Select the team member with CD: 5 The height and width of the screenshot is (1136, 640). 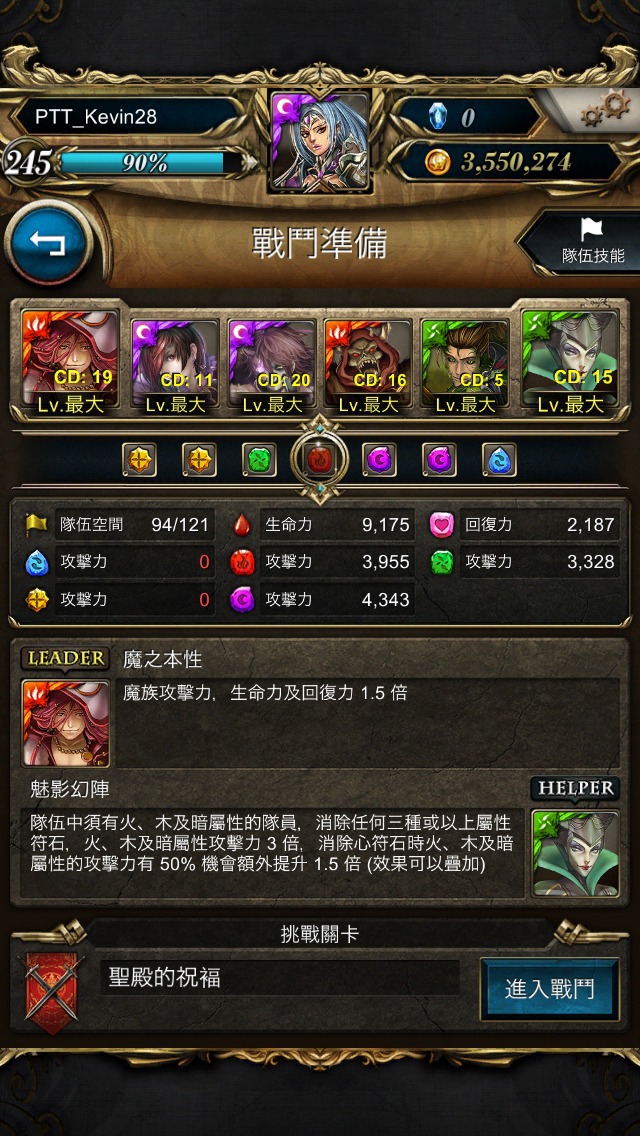[465, 366]
